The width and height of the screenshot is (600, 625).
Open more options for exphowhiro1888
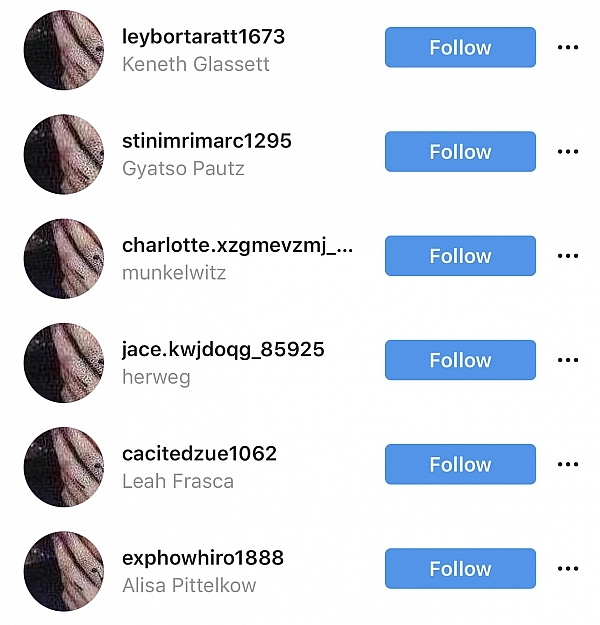(568, 568)
